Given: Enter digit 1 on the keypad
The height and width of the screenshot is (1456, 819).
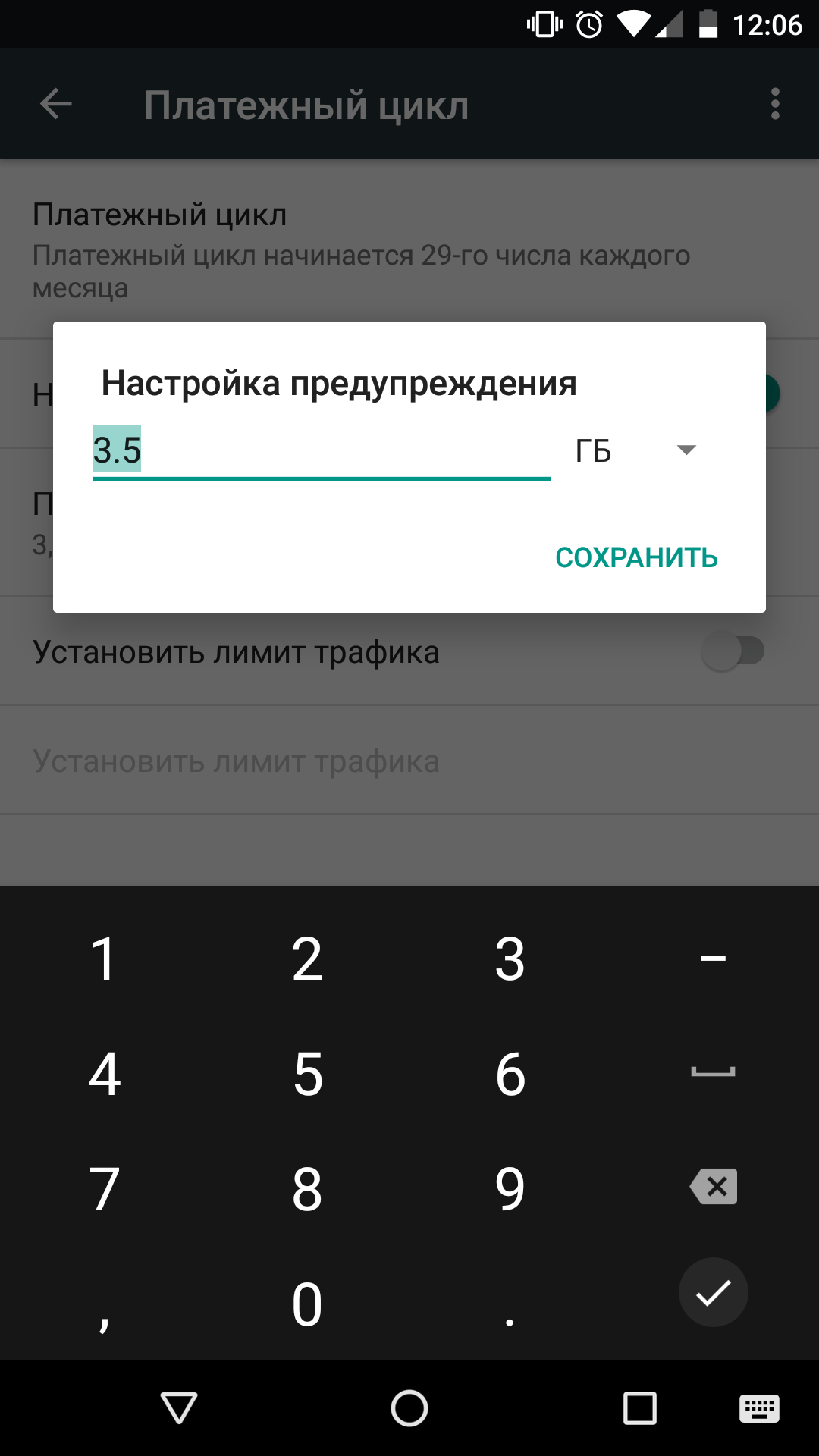Looking at the screenshot, I should [x=104, y=959].
